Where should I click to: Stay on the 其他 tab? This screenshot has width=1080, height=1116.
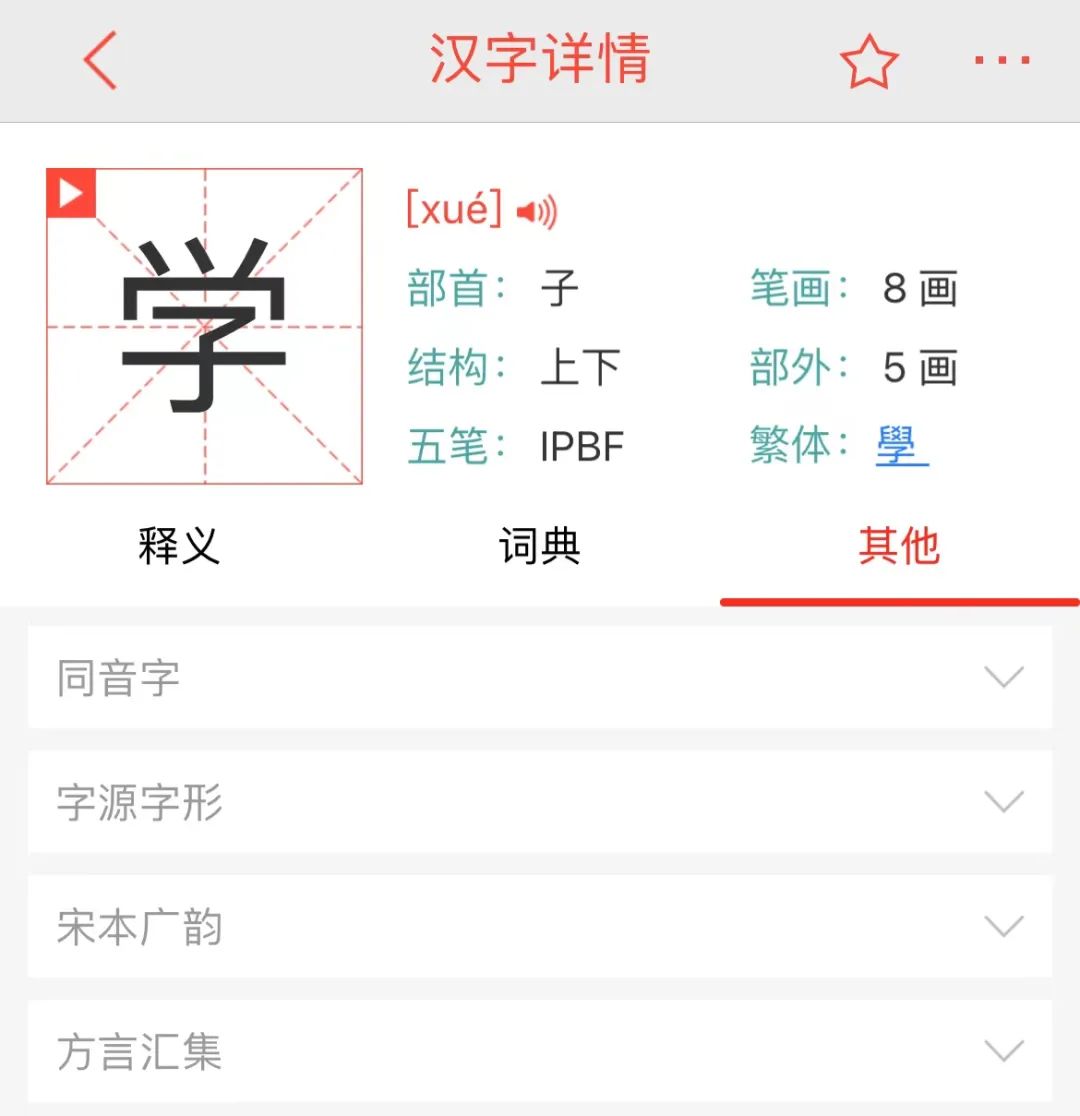click(898, 546)
